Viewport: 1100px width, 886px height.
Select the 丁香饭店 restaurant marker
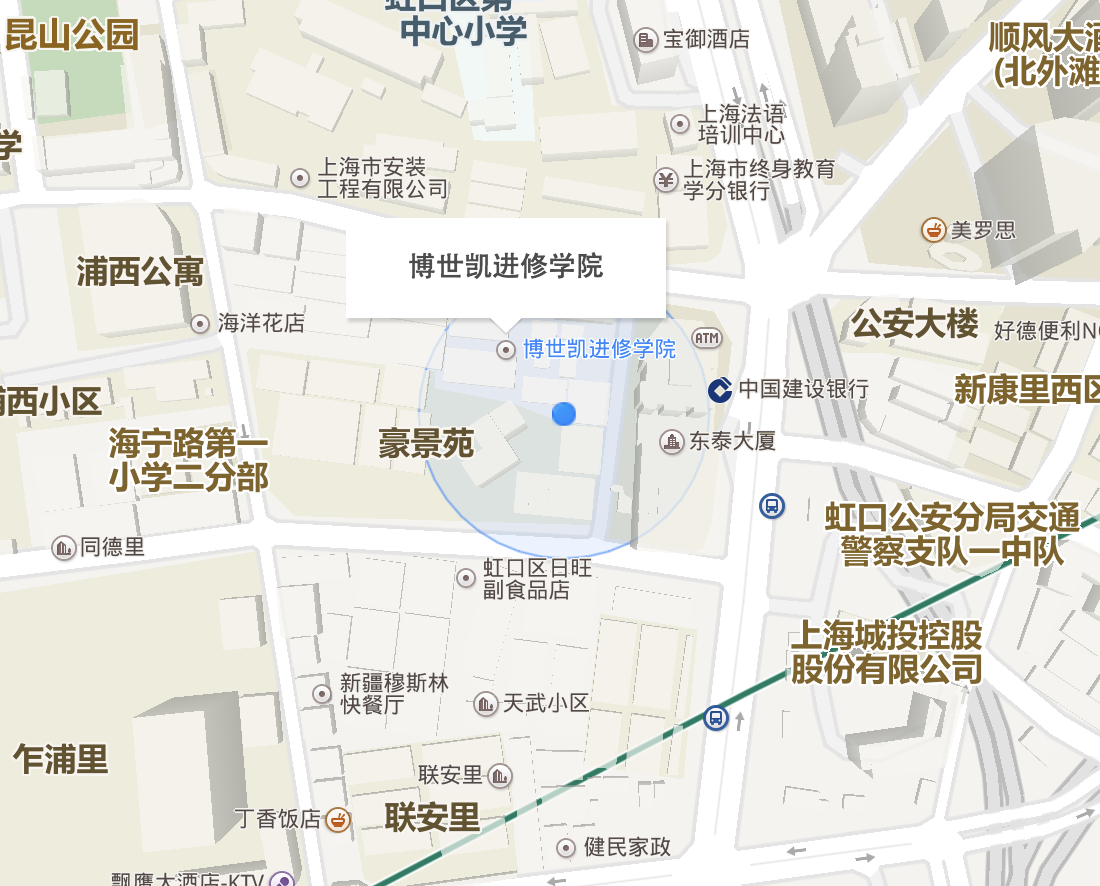338,819
